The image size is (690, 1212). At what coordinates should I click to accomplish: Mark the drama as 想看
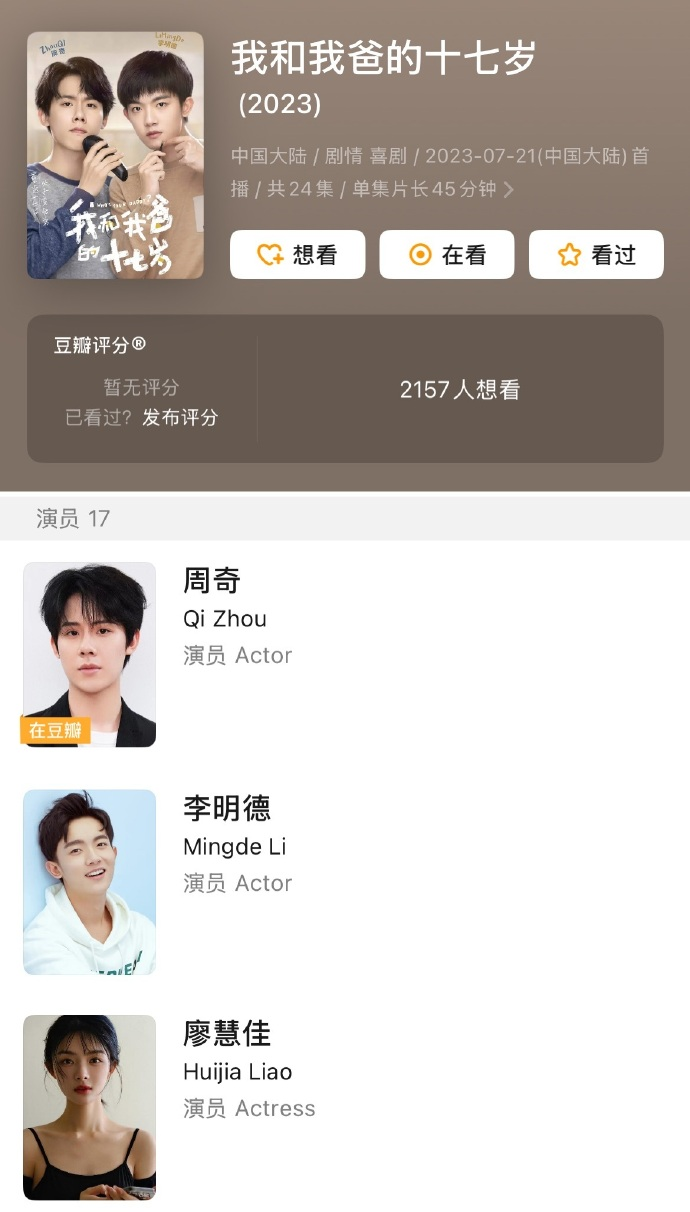297,255
